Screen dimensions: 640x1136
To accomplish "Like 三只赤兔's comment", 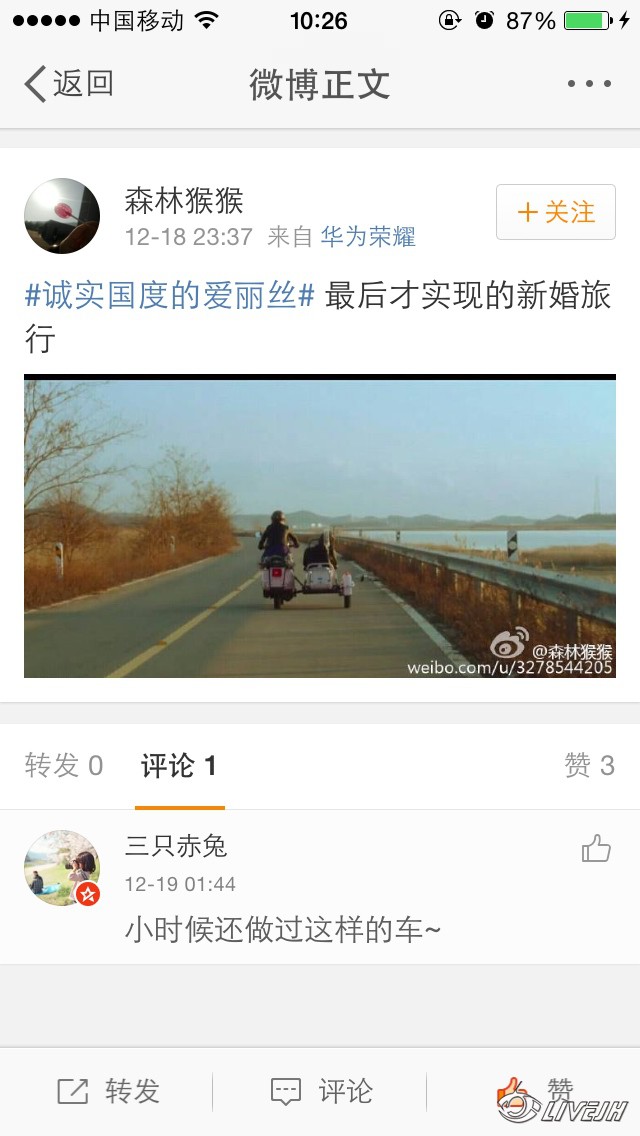I will 596,850.
